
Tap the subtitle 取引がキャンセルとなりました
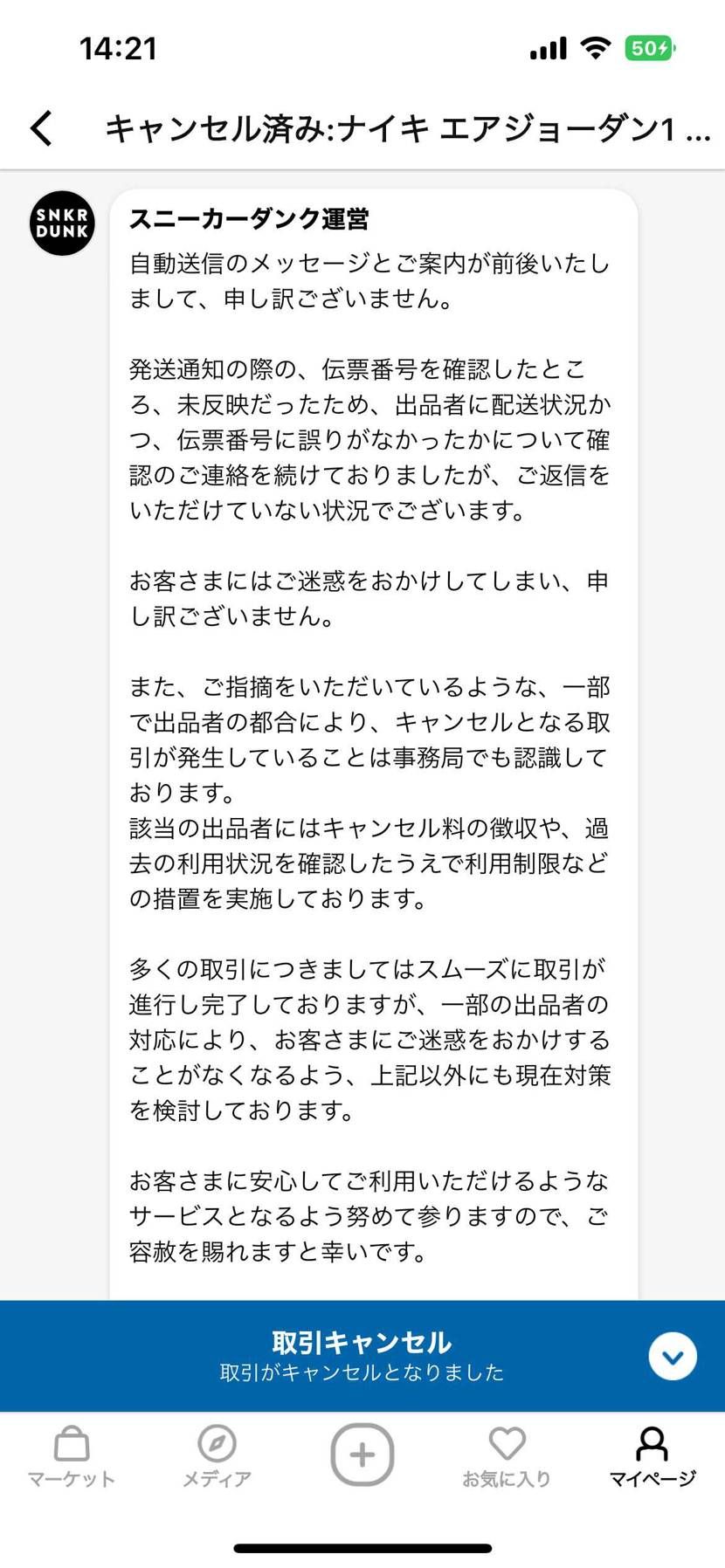362,1372
